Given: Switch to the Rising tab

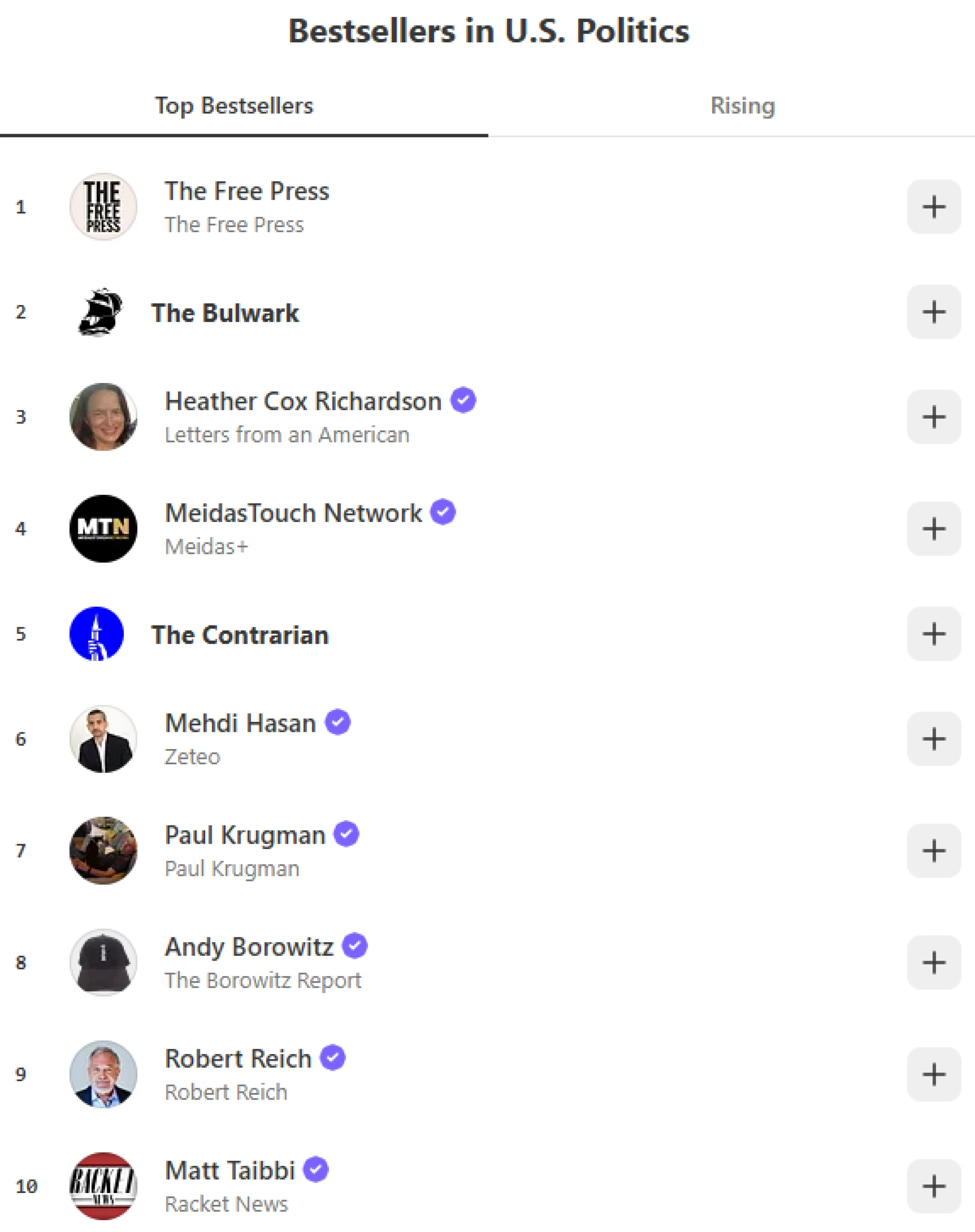Looking at the screenshot, I should pyautogui.click(x=742, y=106).
